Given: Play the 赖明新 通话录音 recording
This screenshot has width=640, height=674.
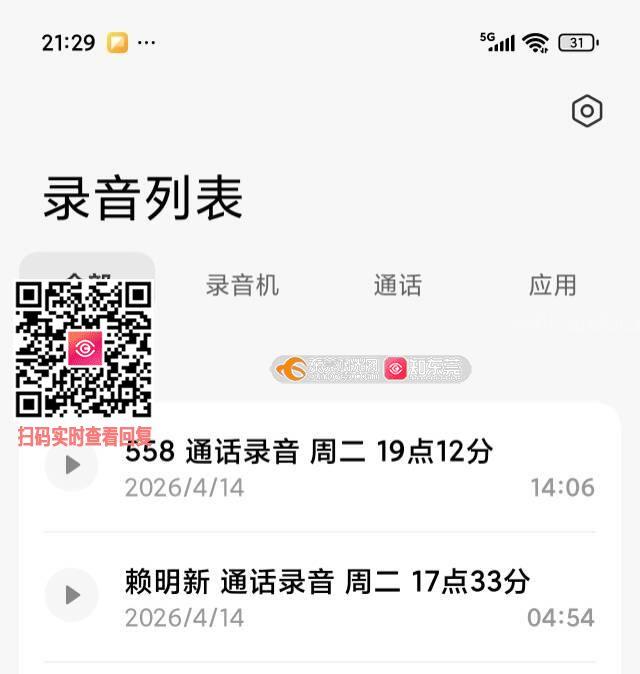Looking at the screenshot, I should 72,595.
